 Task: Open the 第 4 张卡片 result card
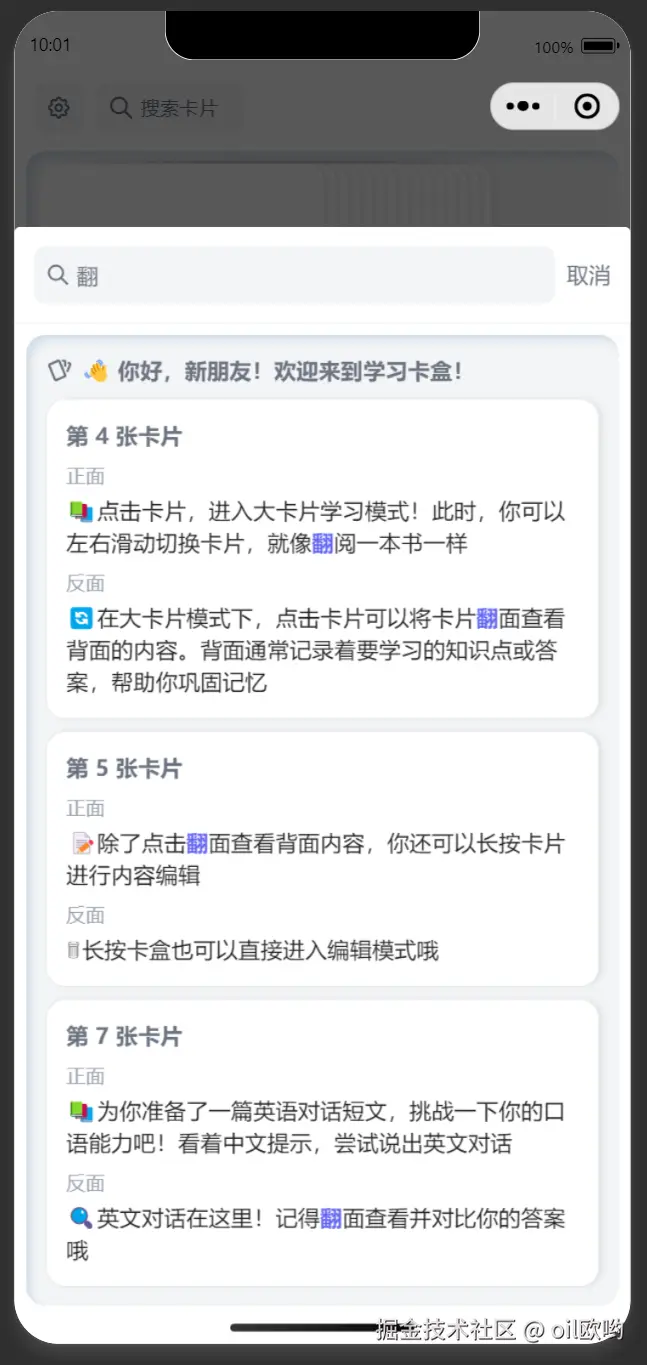coord(322,558)
